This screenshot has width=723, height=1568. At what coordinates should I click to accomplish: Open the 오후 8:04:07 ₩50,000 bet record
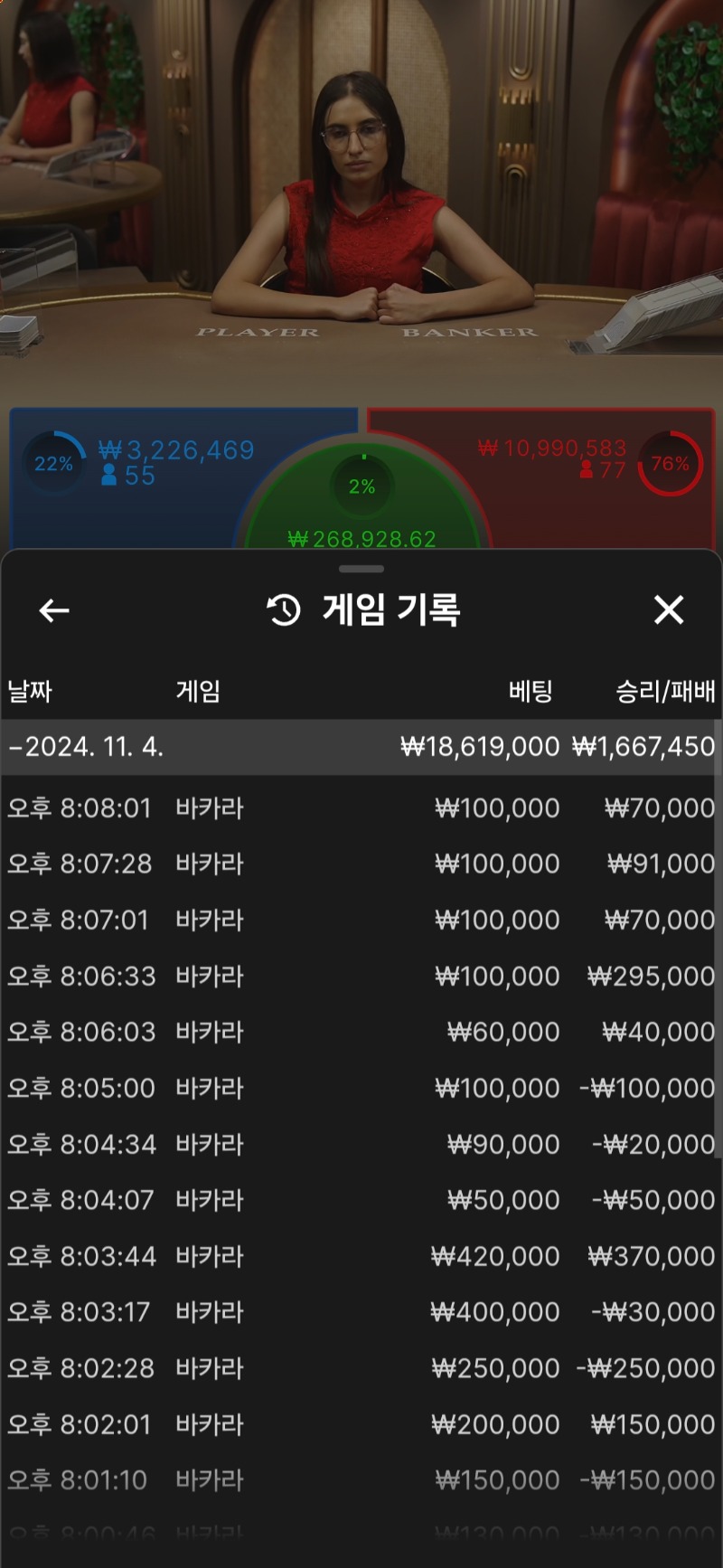click(361, 1200)
